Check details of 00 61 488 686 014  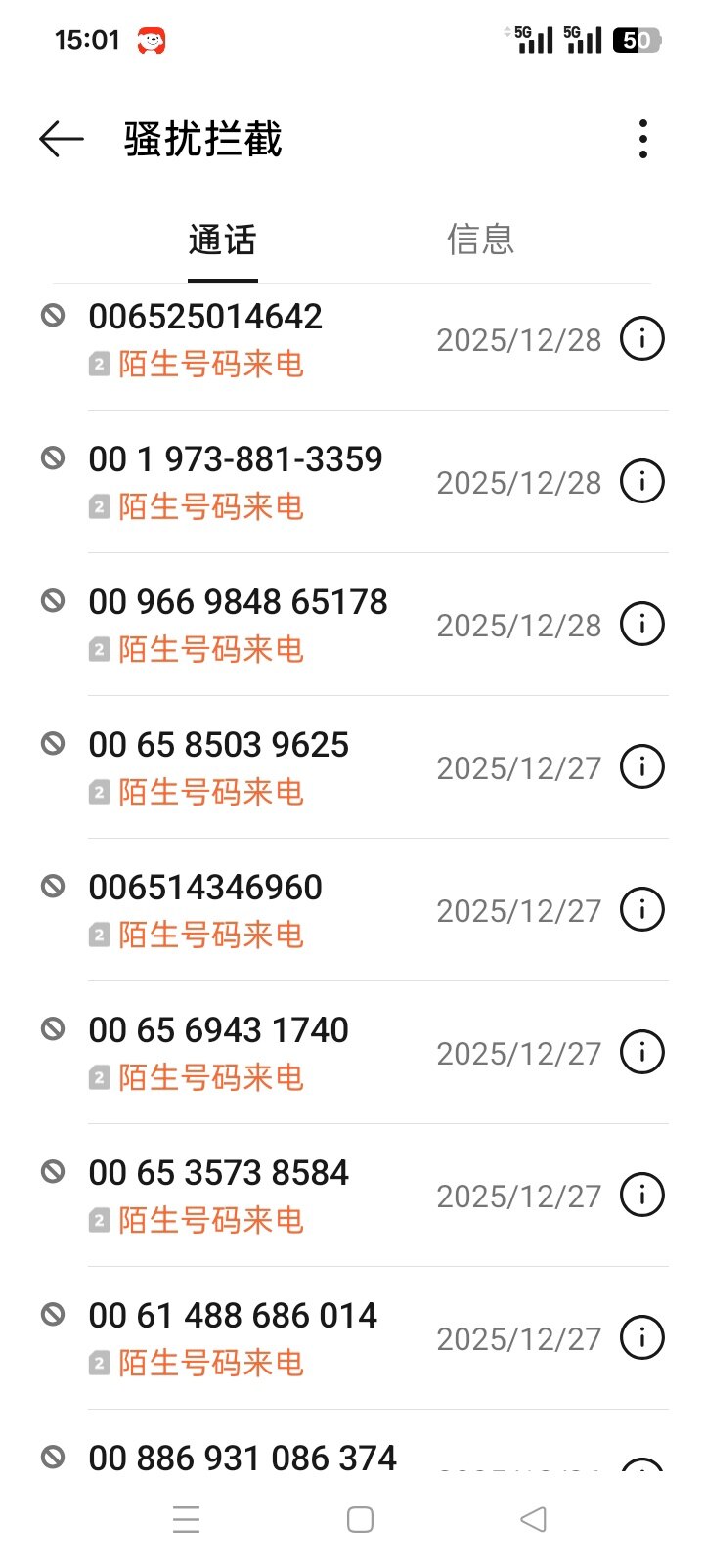point(642,1338)
